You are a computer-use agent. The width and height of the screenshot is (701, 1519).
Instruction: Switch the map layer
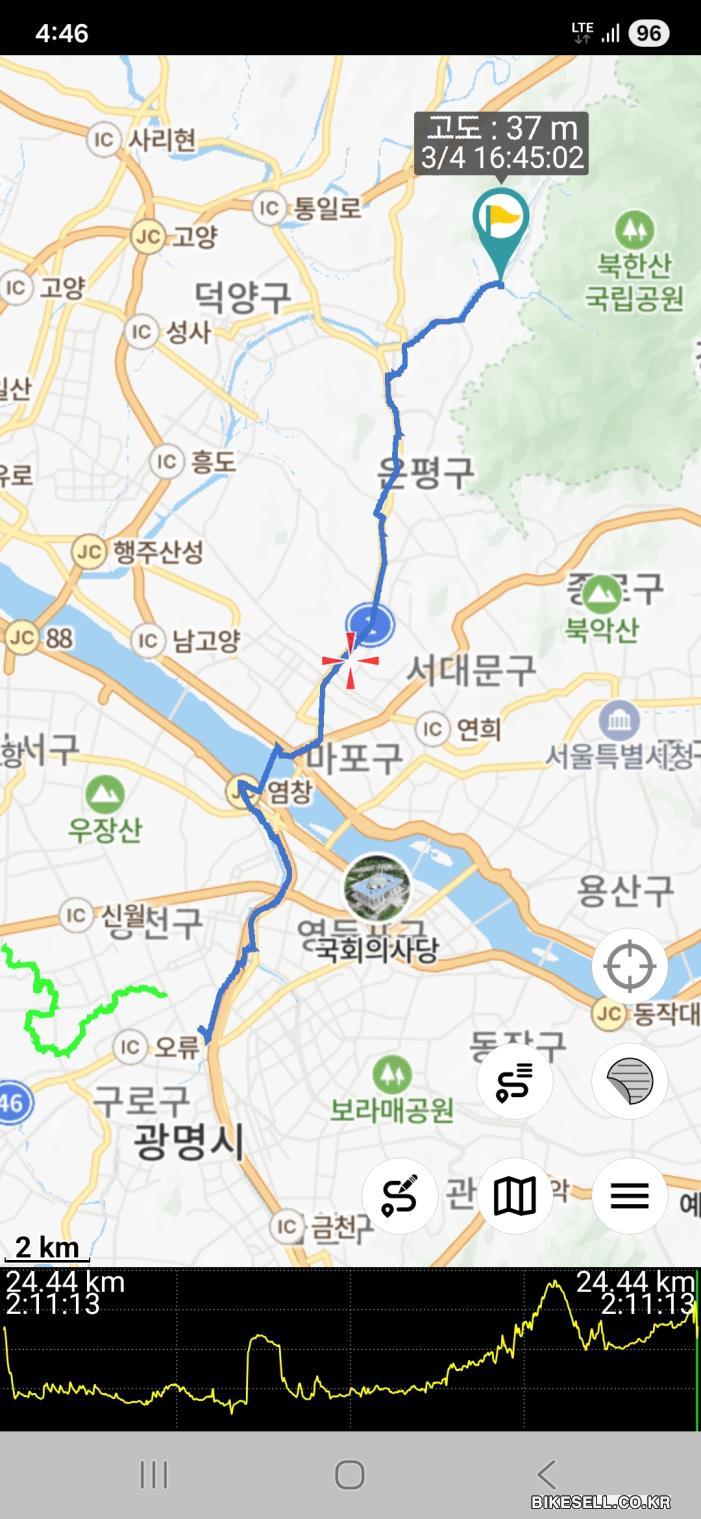[x=630, y=1082]
